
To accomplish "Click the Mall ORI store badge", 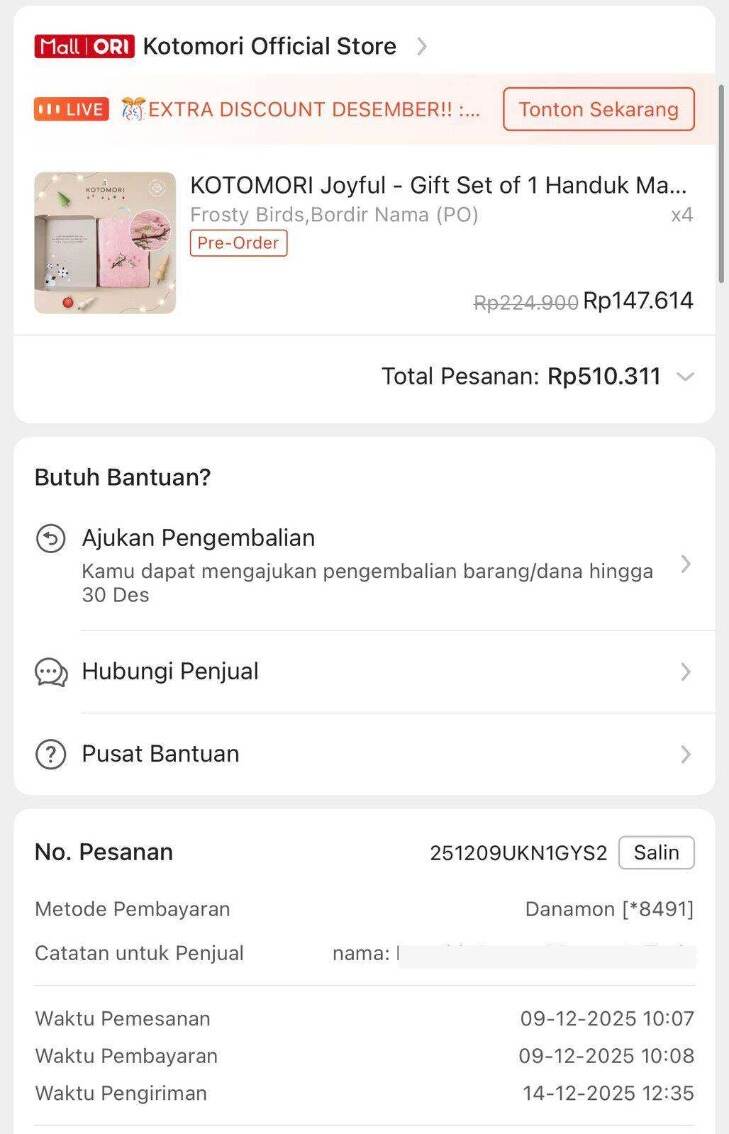I will pyautogui.click(x=83, y=45).
